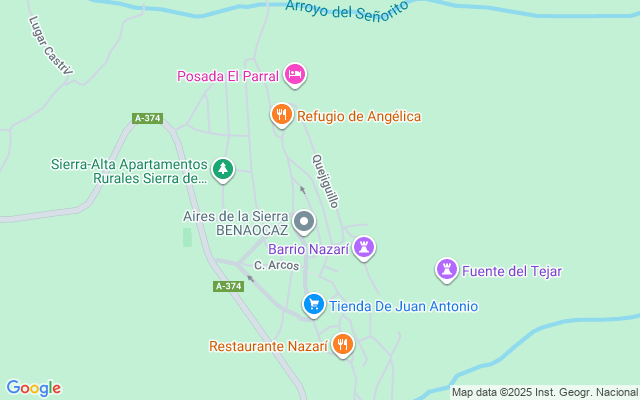Open the Fuente del Tejar landmark marker
Screen dimensions: 640x400
click(x=447, y=270)
